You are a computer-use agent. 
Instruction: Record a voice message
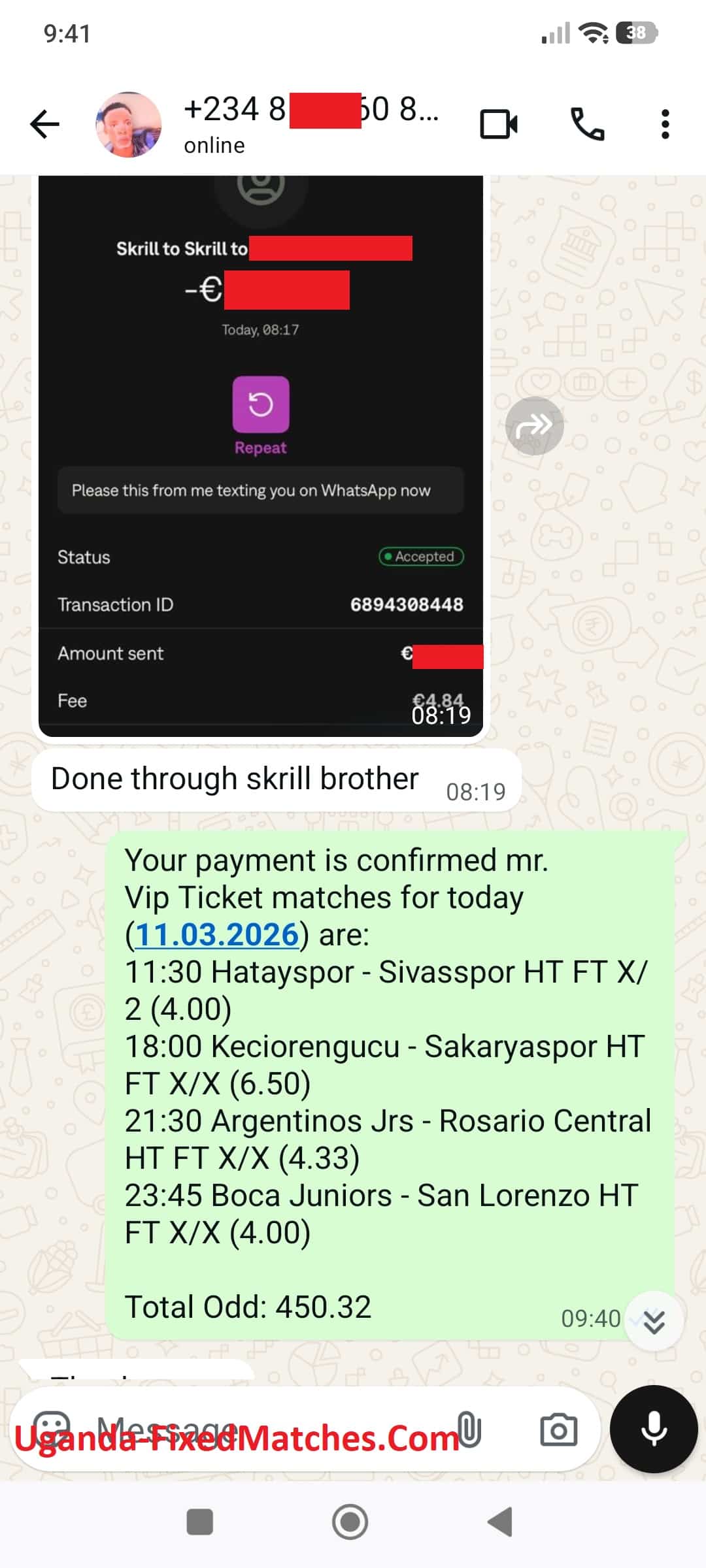[654, 1429]
